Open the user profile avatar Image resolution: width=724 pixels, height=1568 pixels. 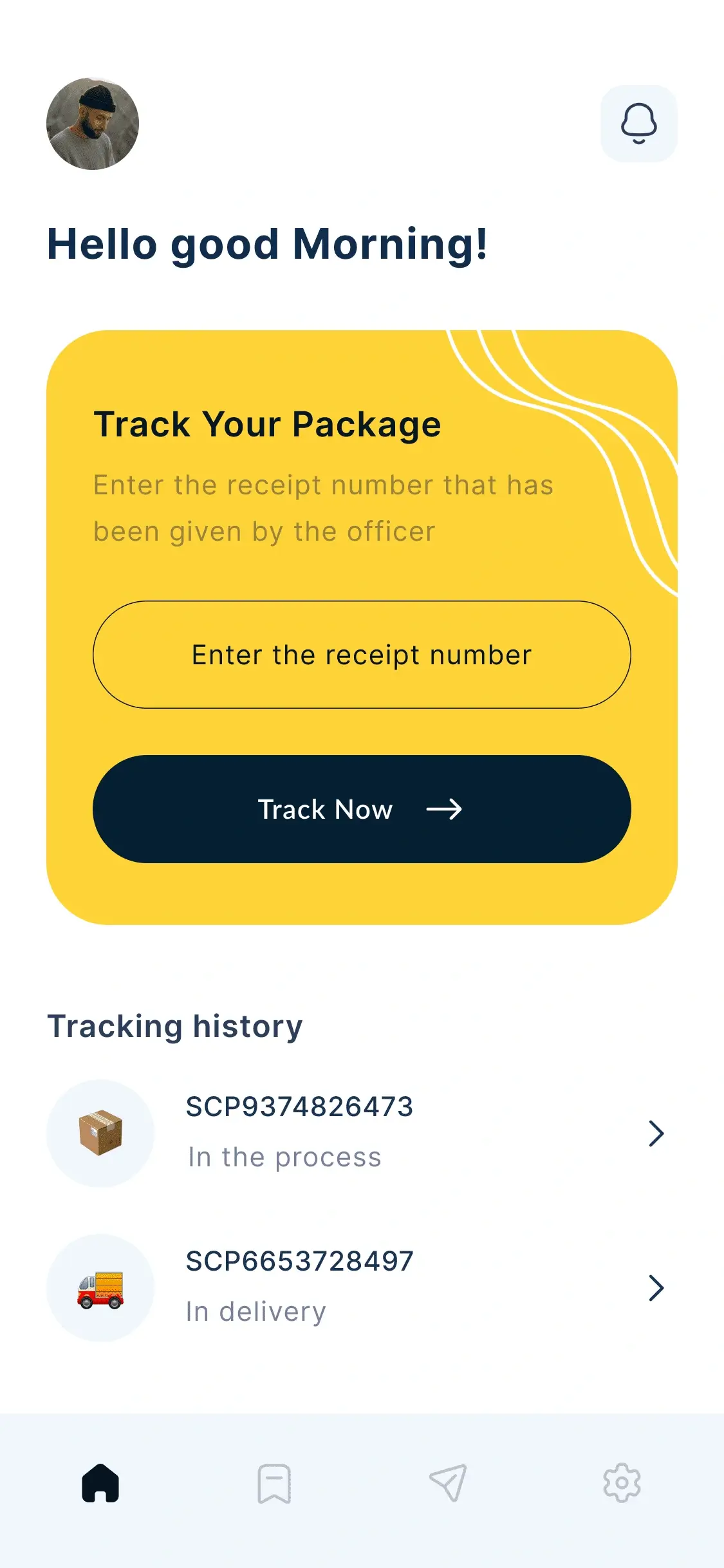click(93, 124)
